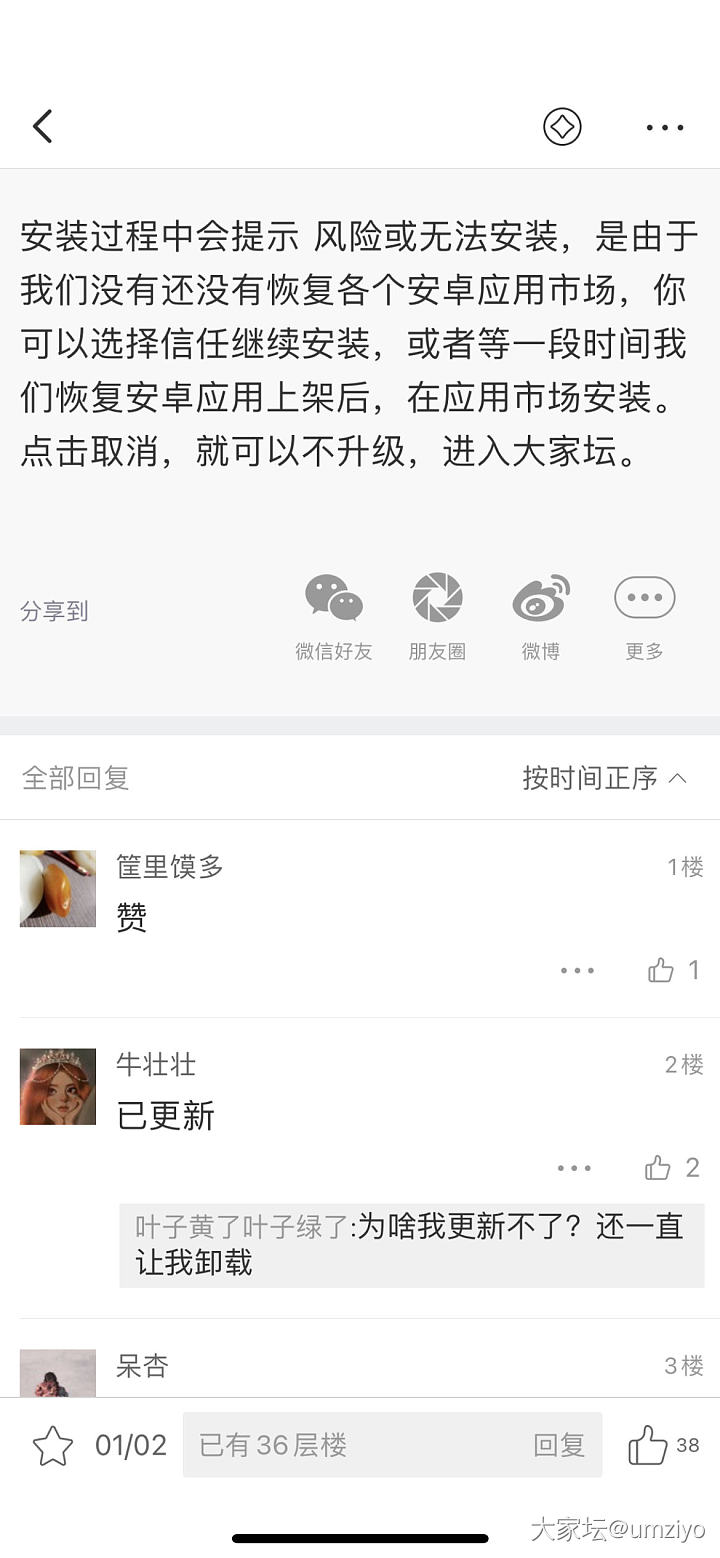Image resolution: width=720 pixels, height=1558 pixels.
Task: Tap the diamond coin icon in header
Action: [562, 127]
